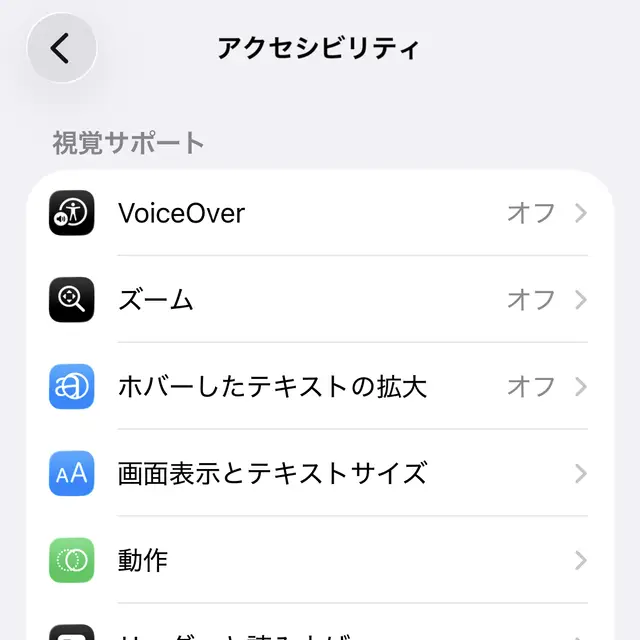Open 画面表示とテキストサイズ settings

point(320,473)
